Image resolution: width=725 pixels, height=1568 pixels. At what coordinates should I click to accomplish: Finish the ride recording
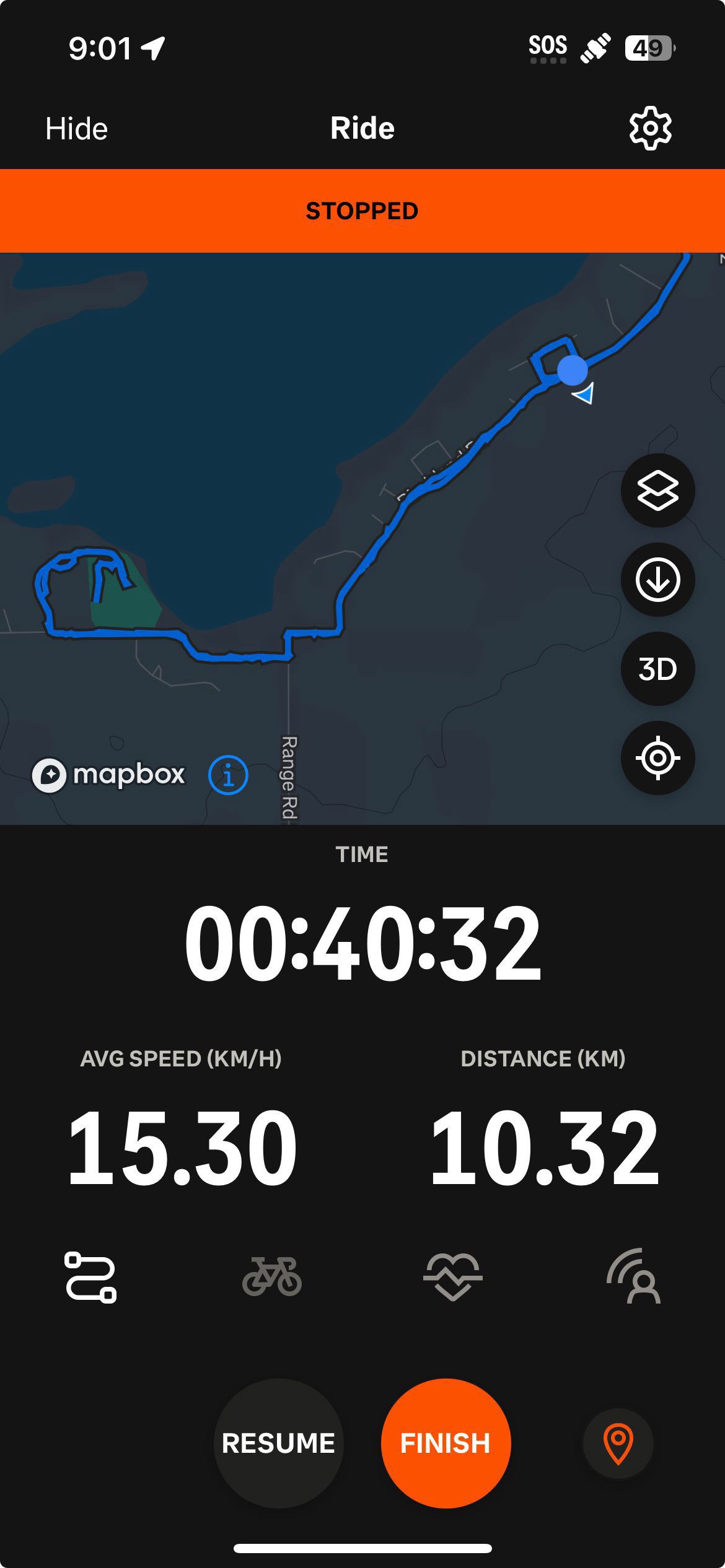point(446,1443)
